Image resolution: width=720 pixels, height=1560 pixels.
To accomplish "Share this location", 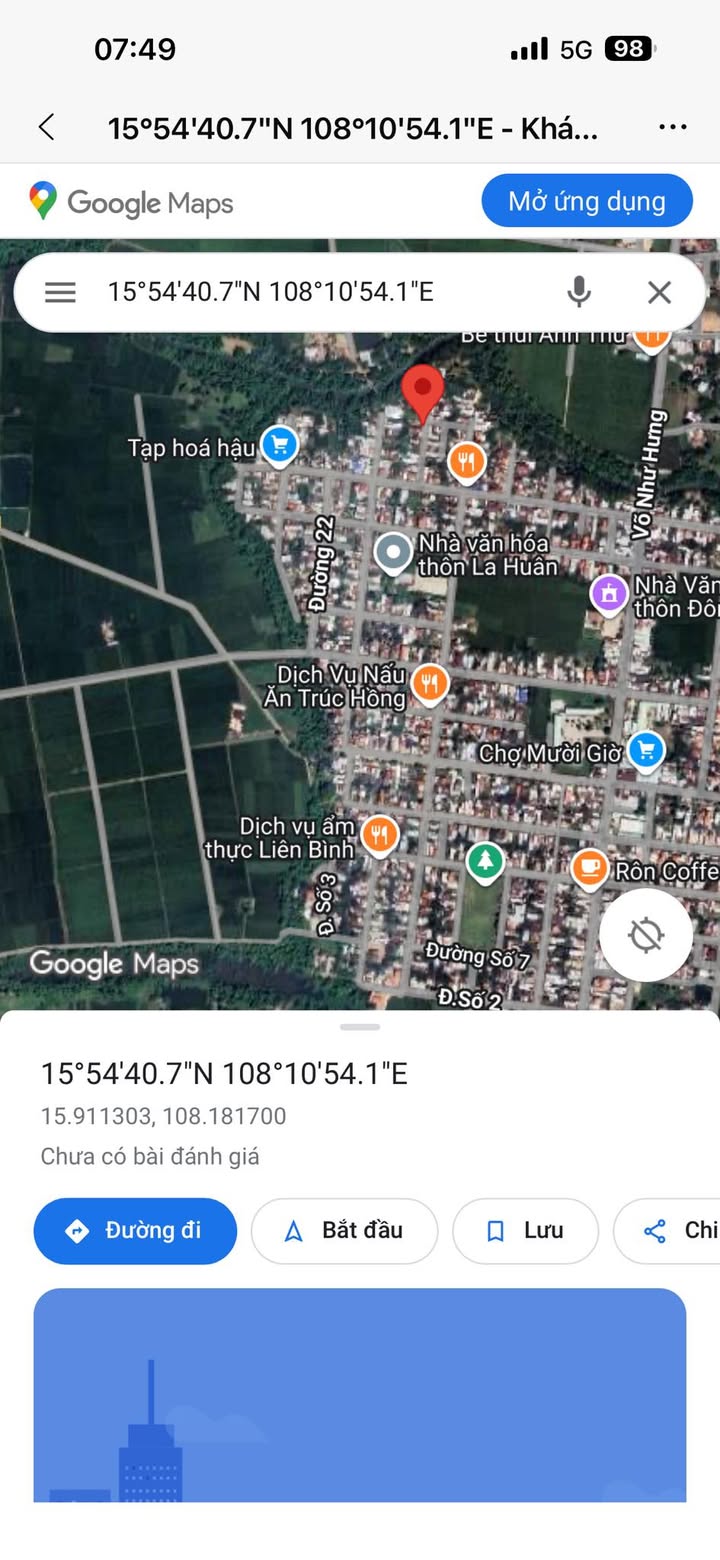I will (x=670, y=1231).
